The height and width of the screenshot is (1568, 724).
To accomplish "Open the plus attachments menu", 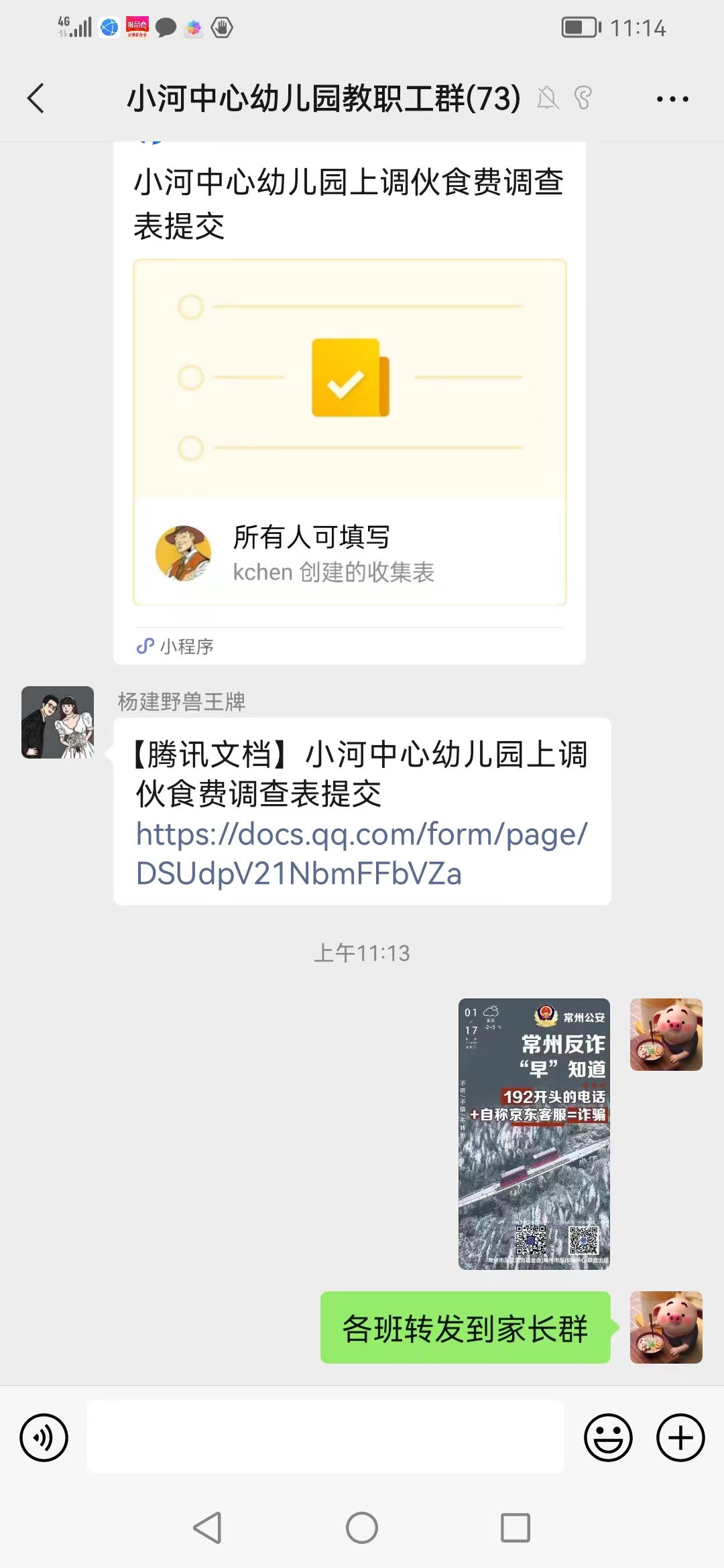I will tap(680, 1437).
